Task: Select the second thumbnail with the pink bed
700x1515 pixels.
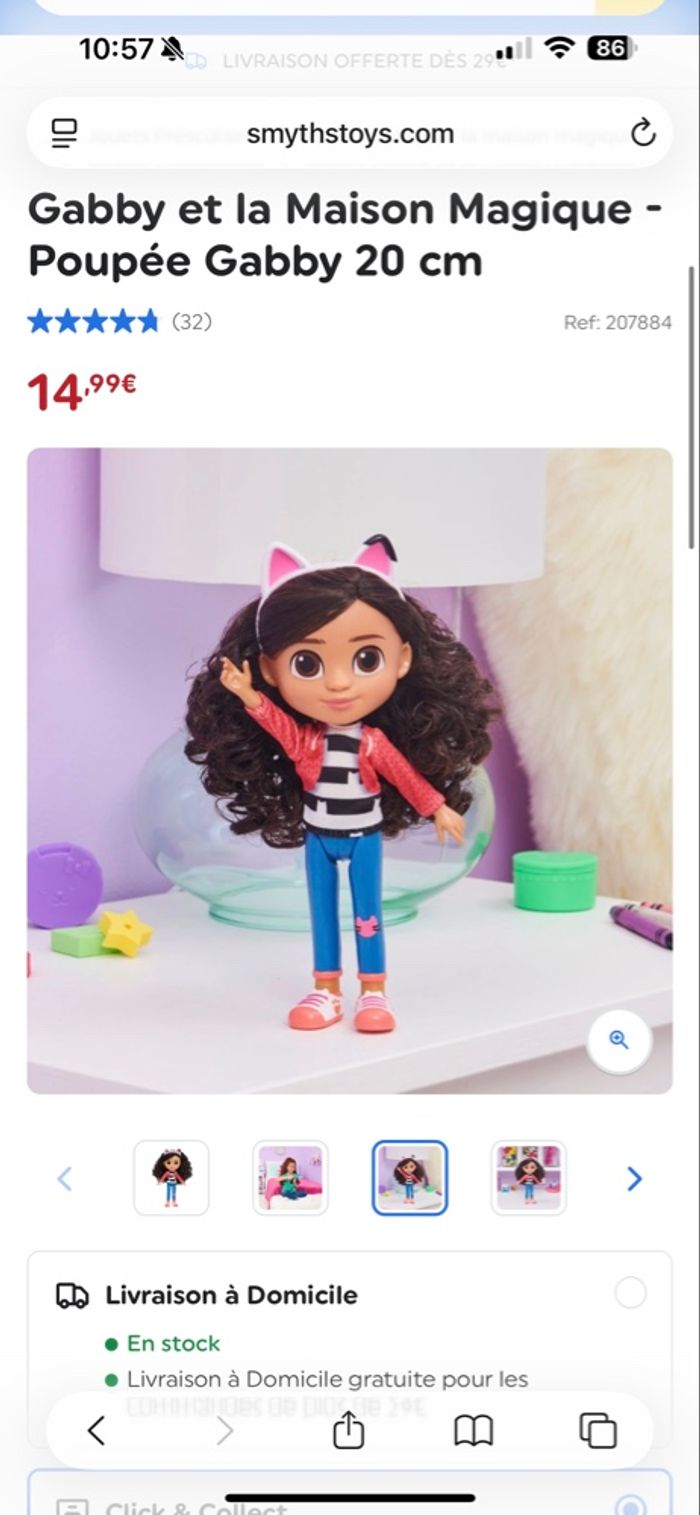Action: pyautogui.click(x=290, y=1178)
